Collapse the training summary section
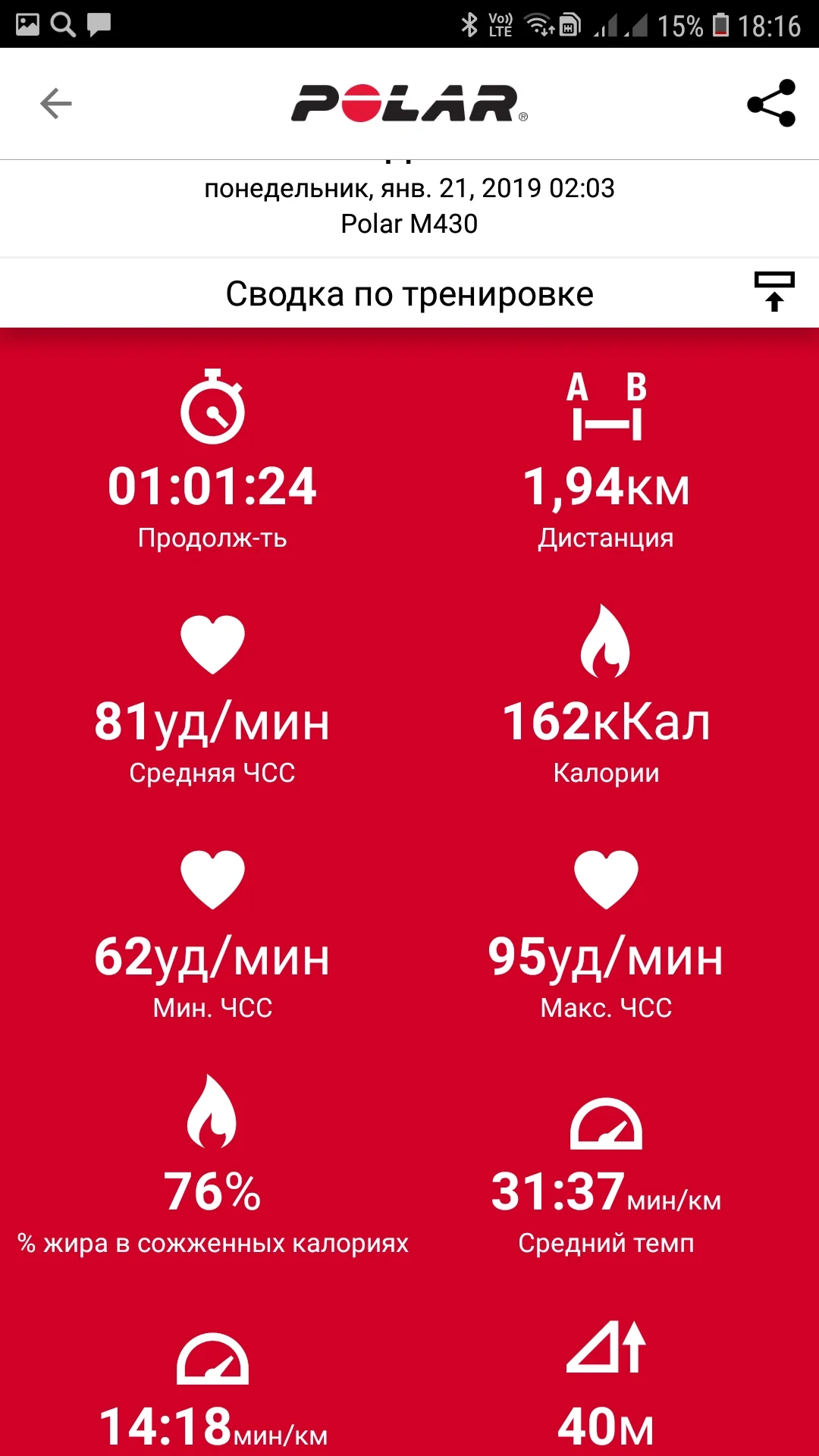The width and height of the screenshot is (819, 1456). tap(773, 292)
